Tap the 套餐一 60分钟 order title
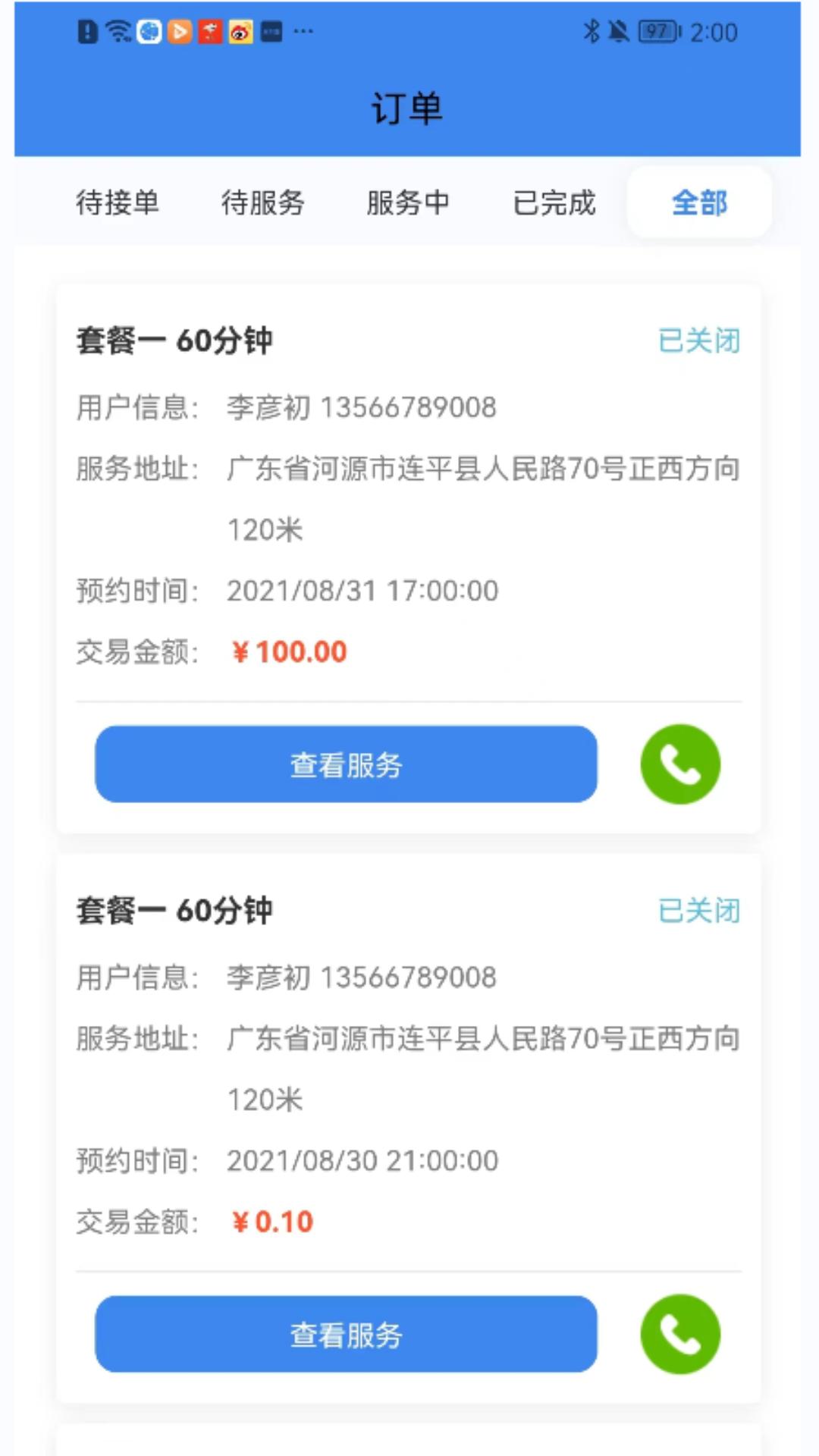The image size is (819, 1456). (x=176, y=340)
